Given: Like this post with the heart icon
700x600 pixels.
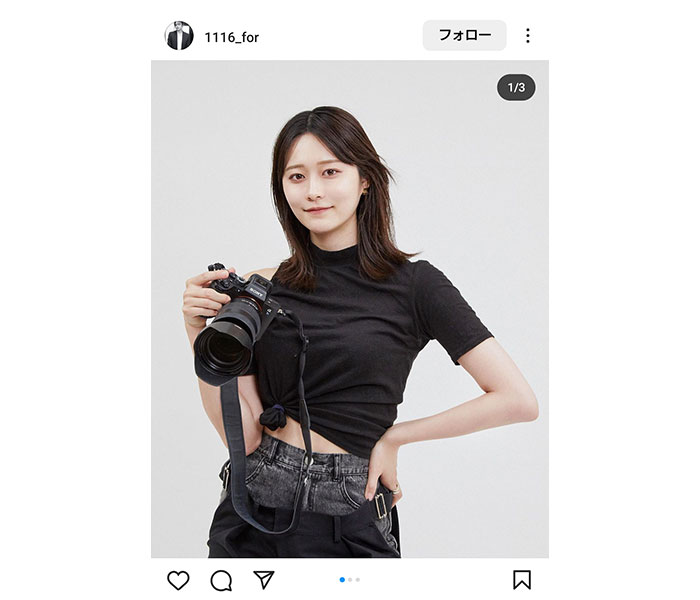Looking at the screenshot, I should click(x=178, y=580).
